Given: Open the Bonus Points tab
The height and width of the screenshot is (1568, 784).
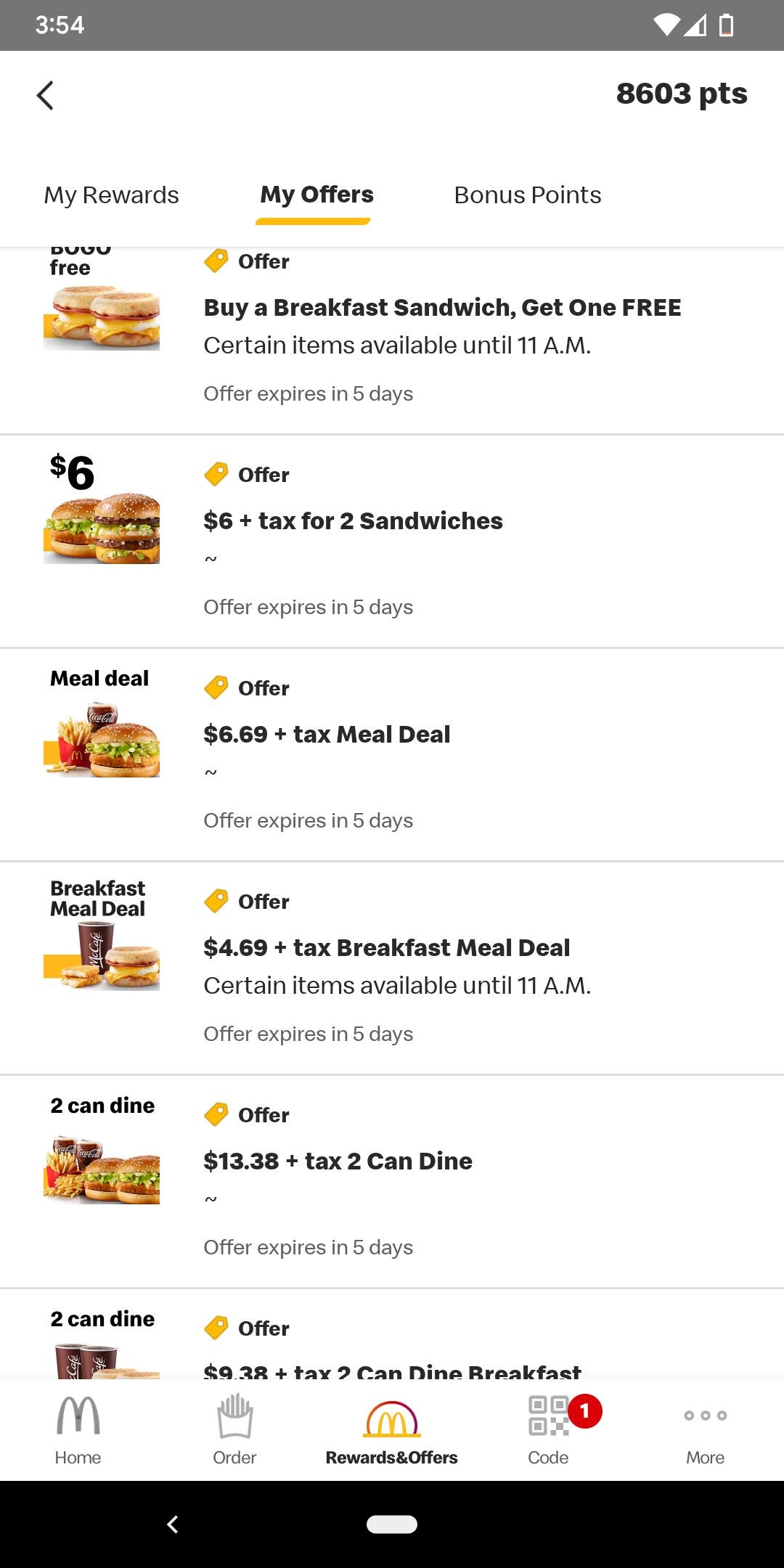Looking at the screenshot, I should pos(528,195).
